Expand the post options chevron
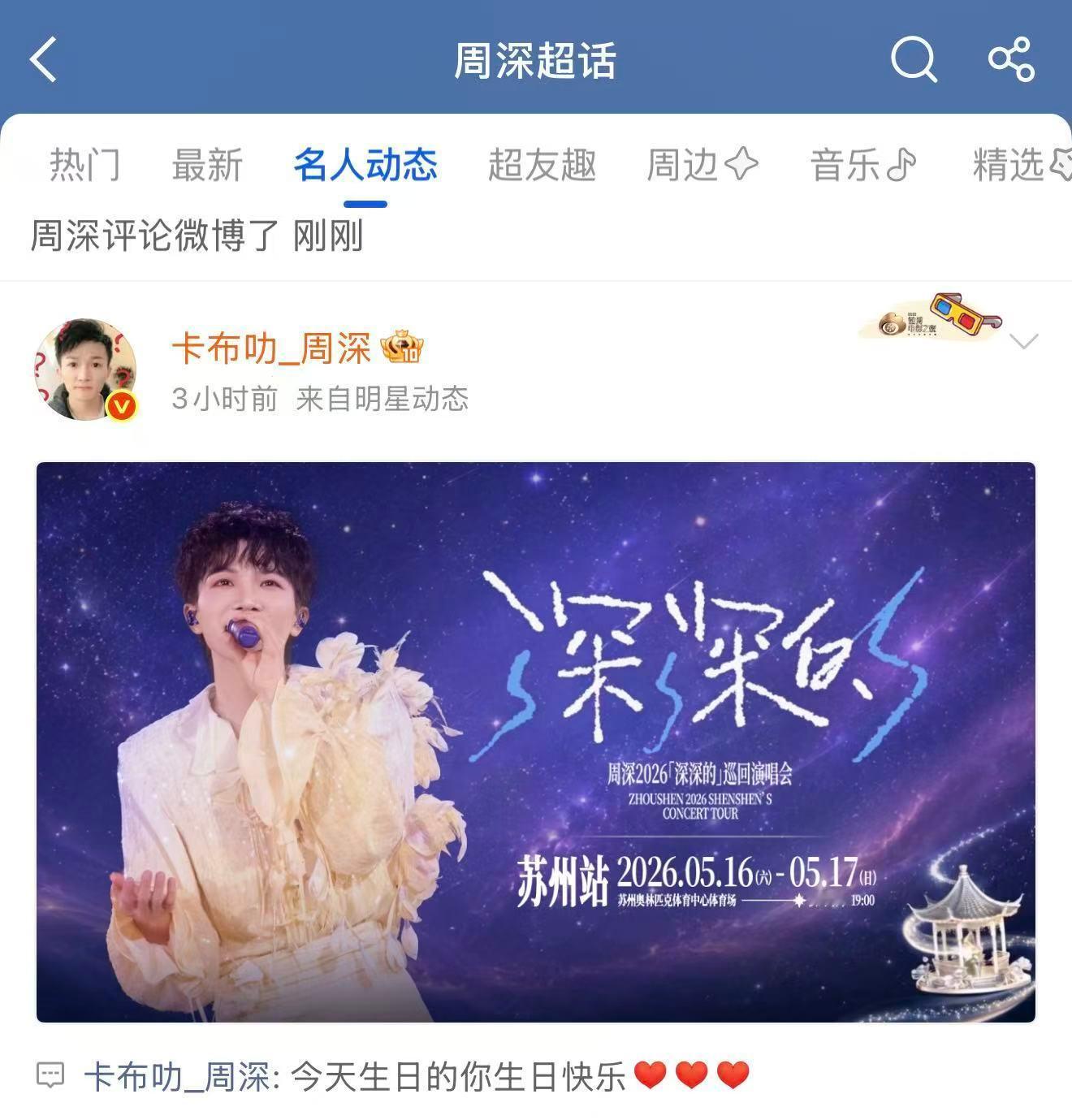 [1023, 341]
